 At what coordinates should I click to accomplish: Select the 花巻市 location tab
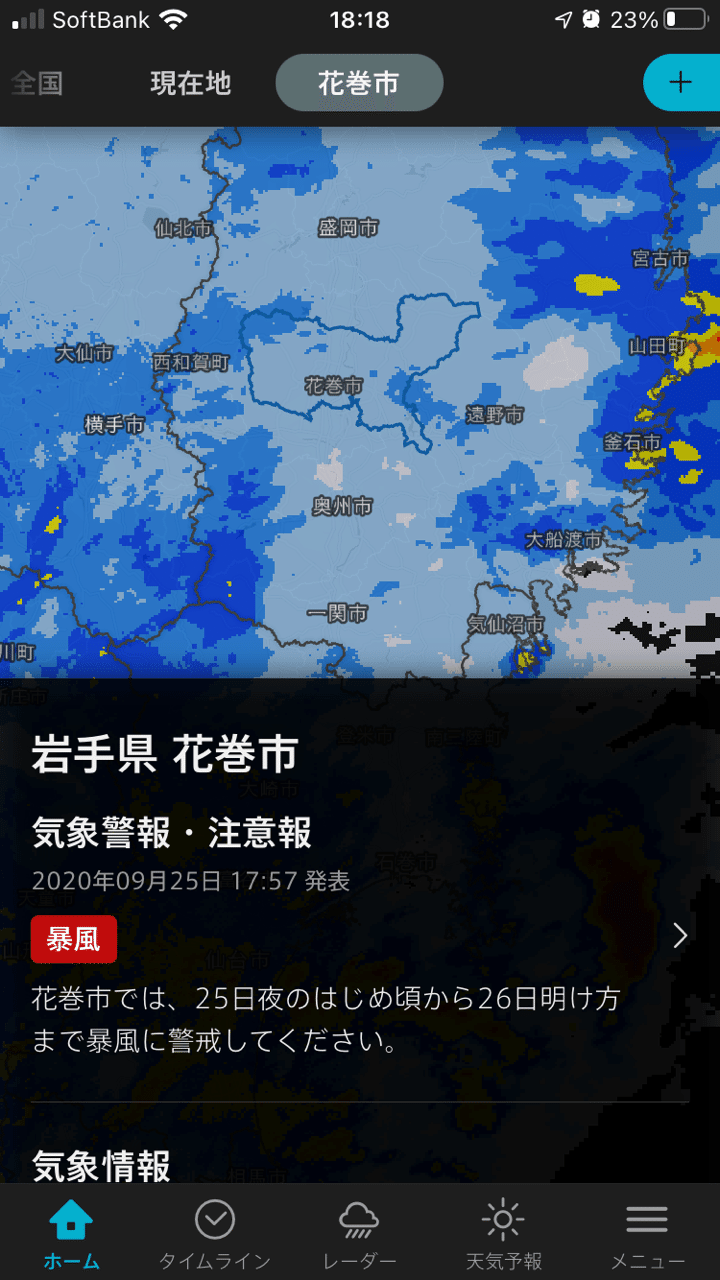click(359, 83)
